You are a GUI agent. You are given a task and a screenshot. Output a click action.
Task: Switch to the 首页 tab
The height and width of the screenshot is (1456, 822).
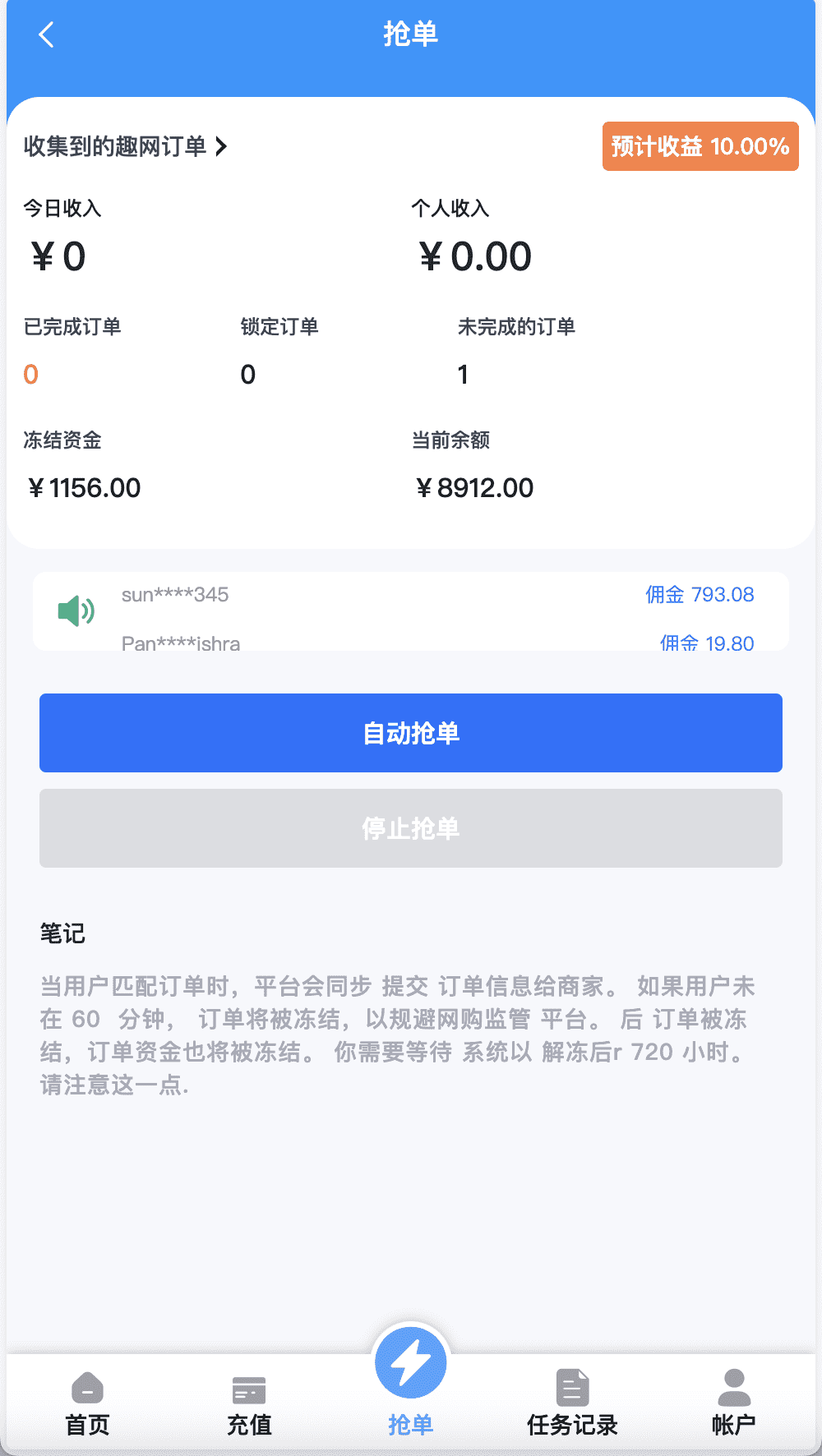(87, 1403)
